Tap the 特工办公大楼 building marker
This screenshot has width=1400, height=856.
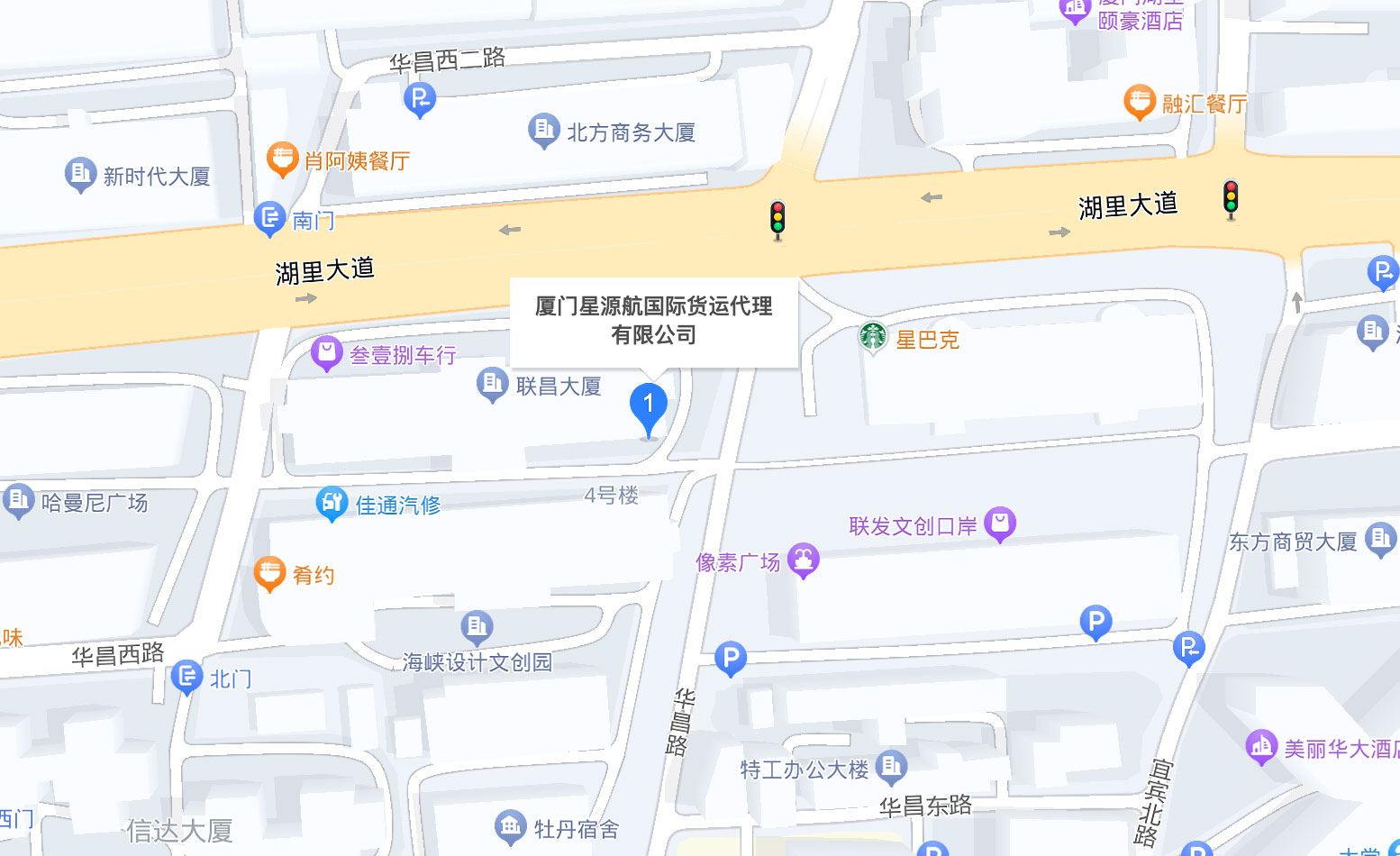click(x=890, y=767)
